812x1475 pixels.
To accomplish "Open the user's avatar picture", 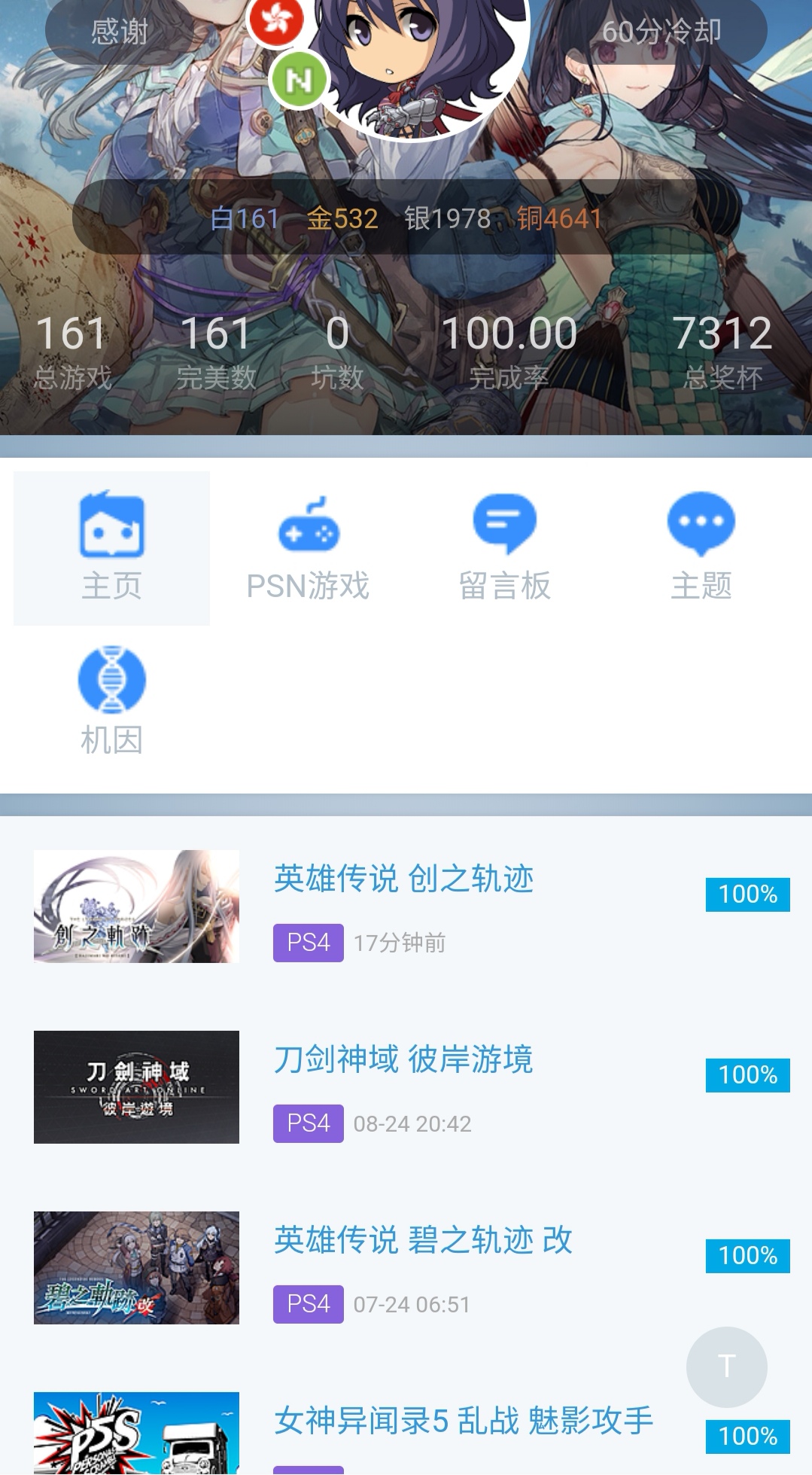I will [421, 60].
